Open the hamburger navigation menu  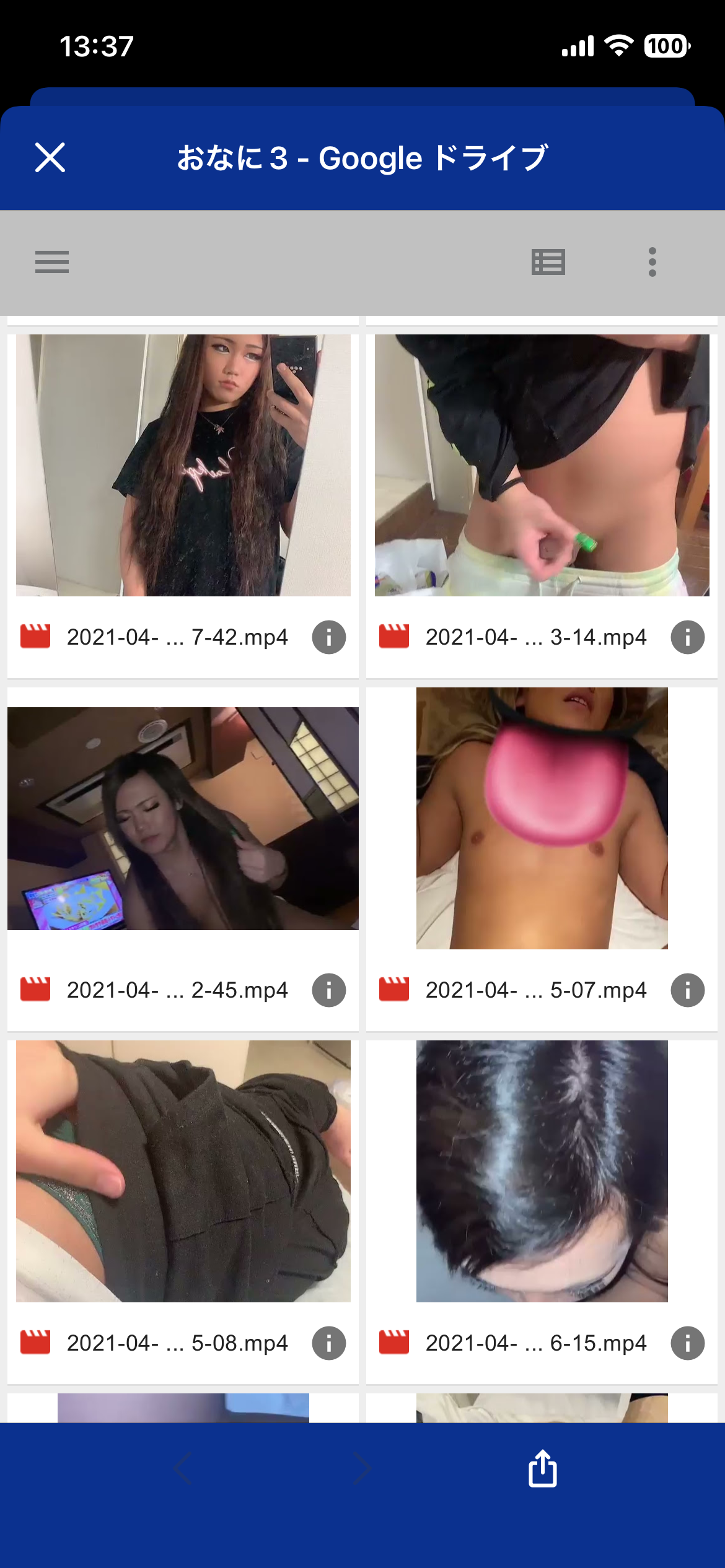click(x=52, y=262)
